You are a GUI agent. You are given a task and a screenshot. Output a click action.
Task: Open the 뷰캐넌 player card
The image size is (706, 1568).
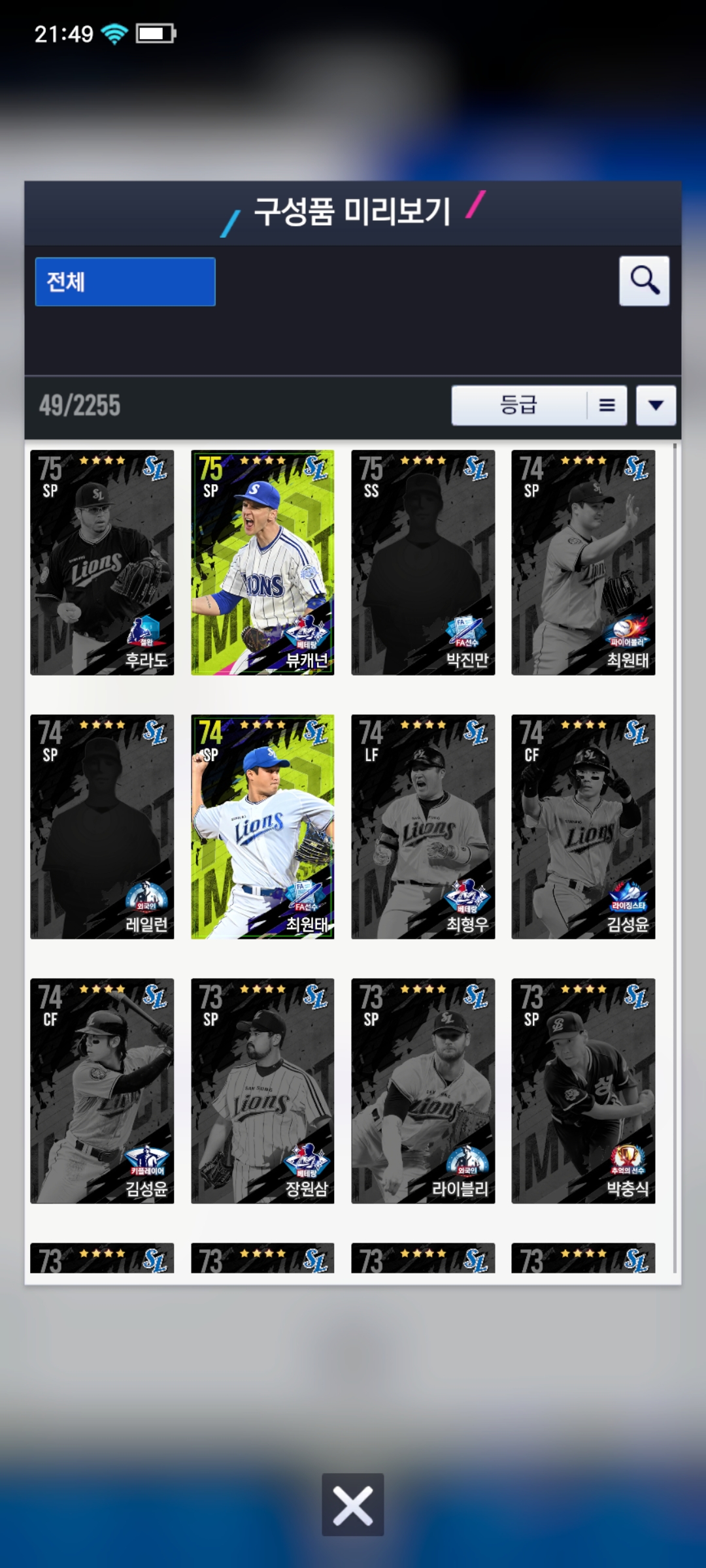(x=262, y=562)
